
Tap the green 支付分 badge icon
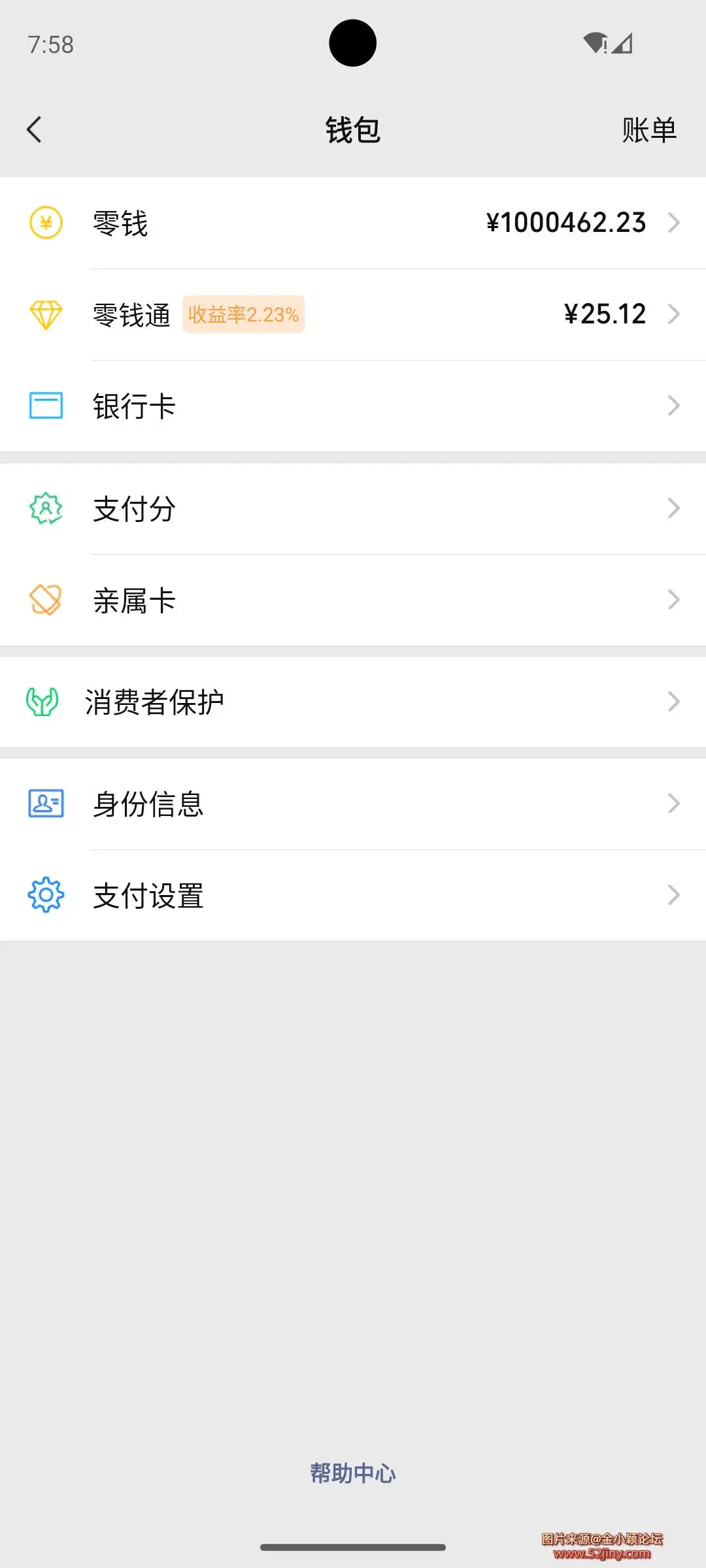click(x=44, y=508)
